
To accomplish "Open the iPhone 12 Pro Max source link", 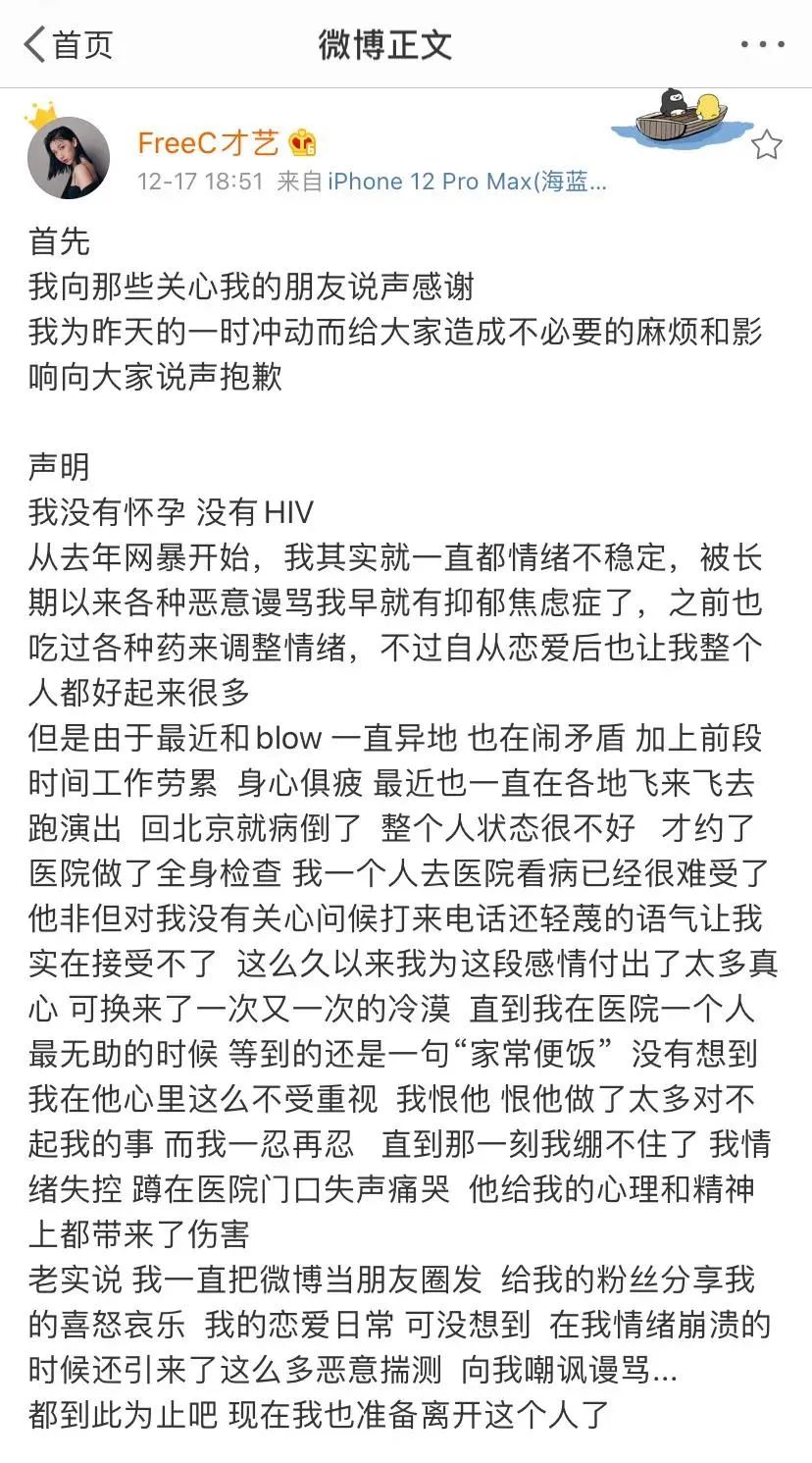I will coord(467,182).
